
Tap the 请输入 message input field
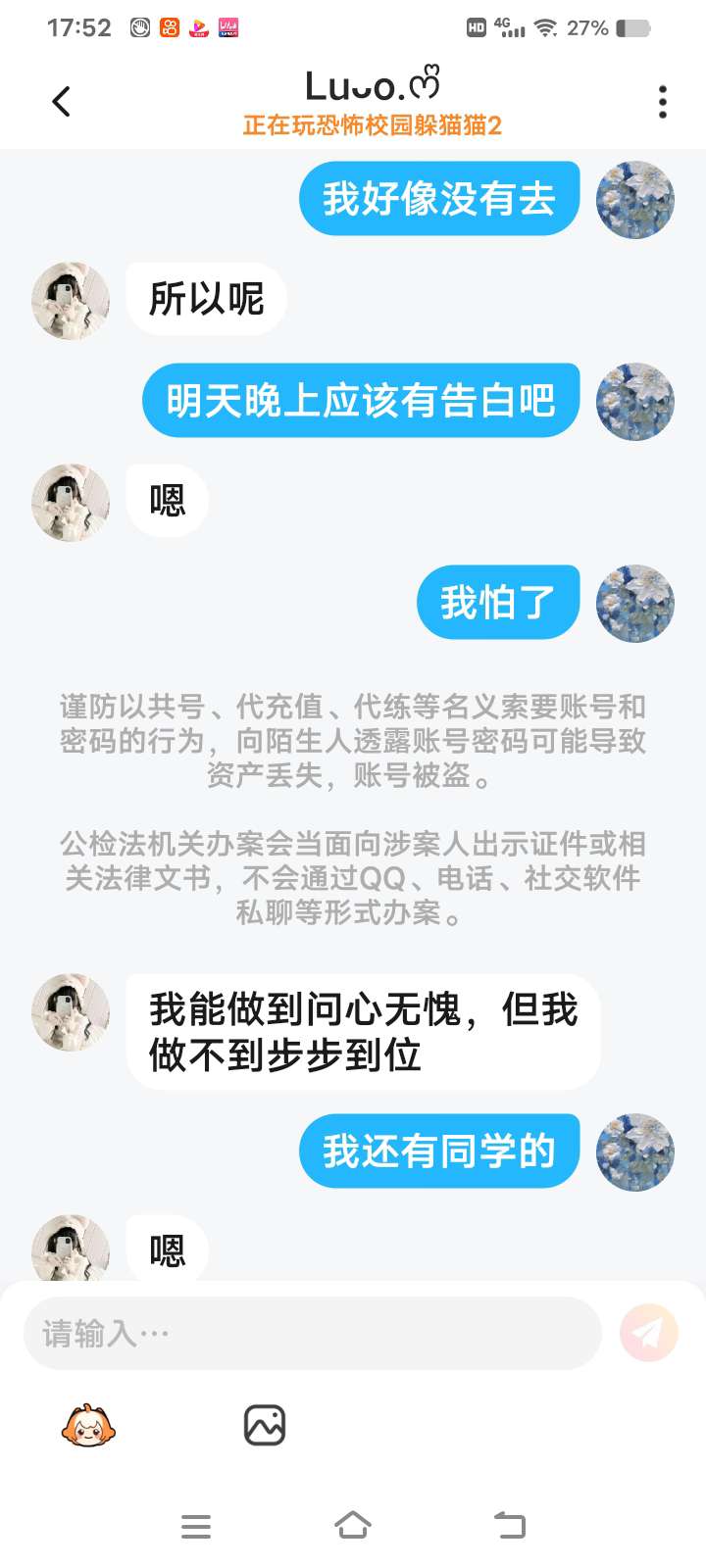[x=312, y=1333]
